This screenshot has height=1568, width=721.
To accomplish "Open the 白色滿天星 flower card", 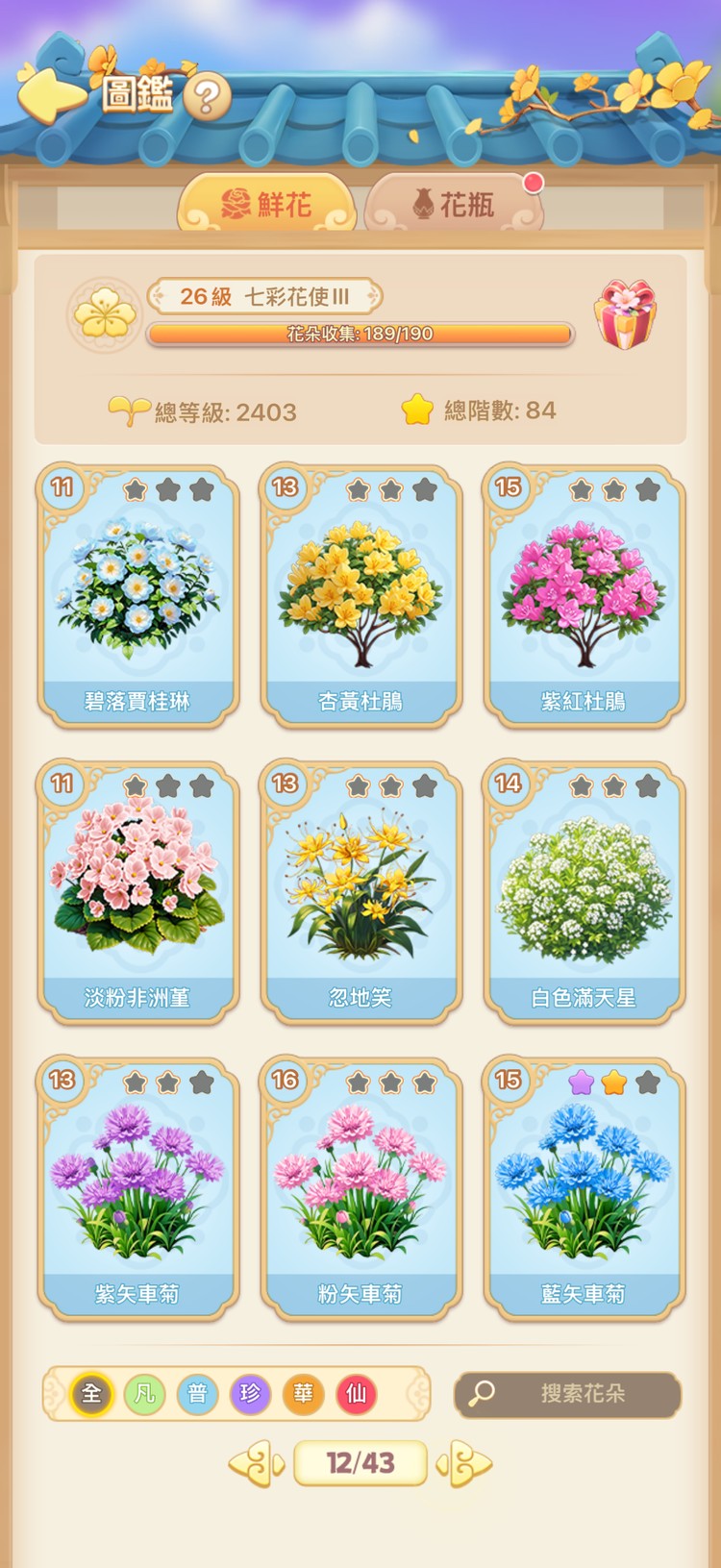I will [584, 892].
